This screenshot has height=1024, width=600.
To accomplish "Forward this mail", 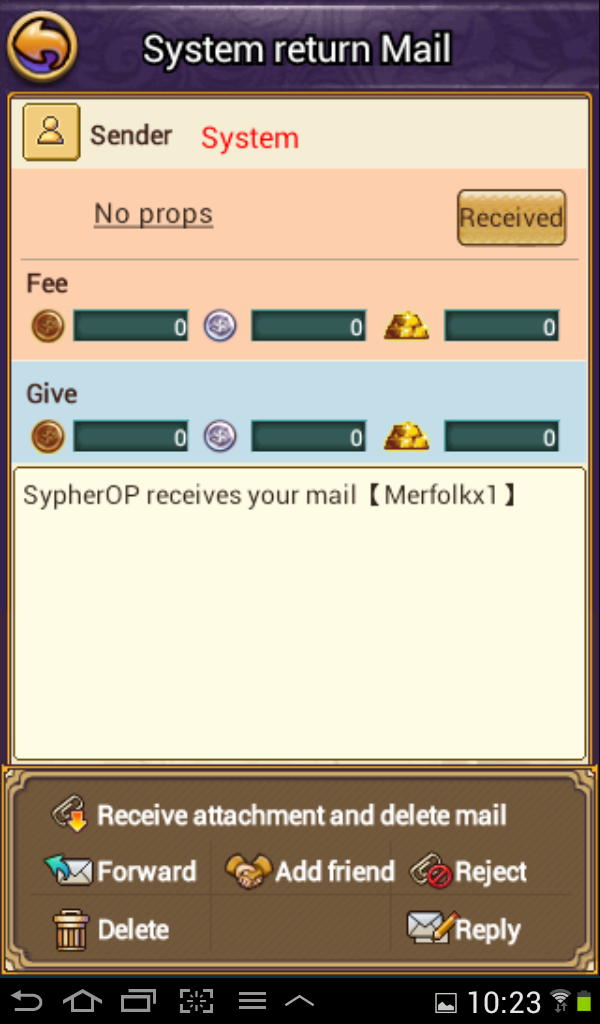I will (x=121, y=871).
